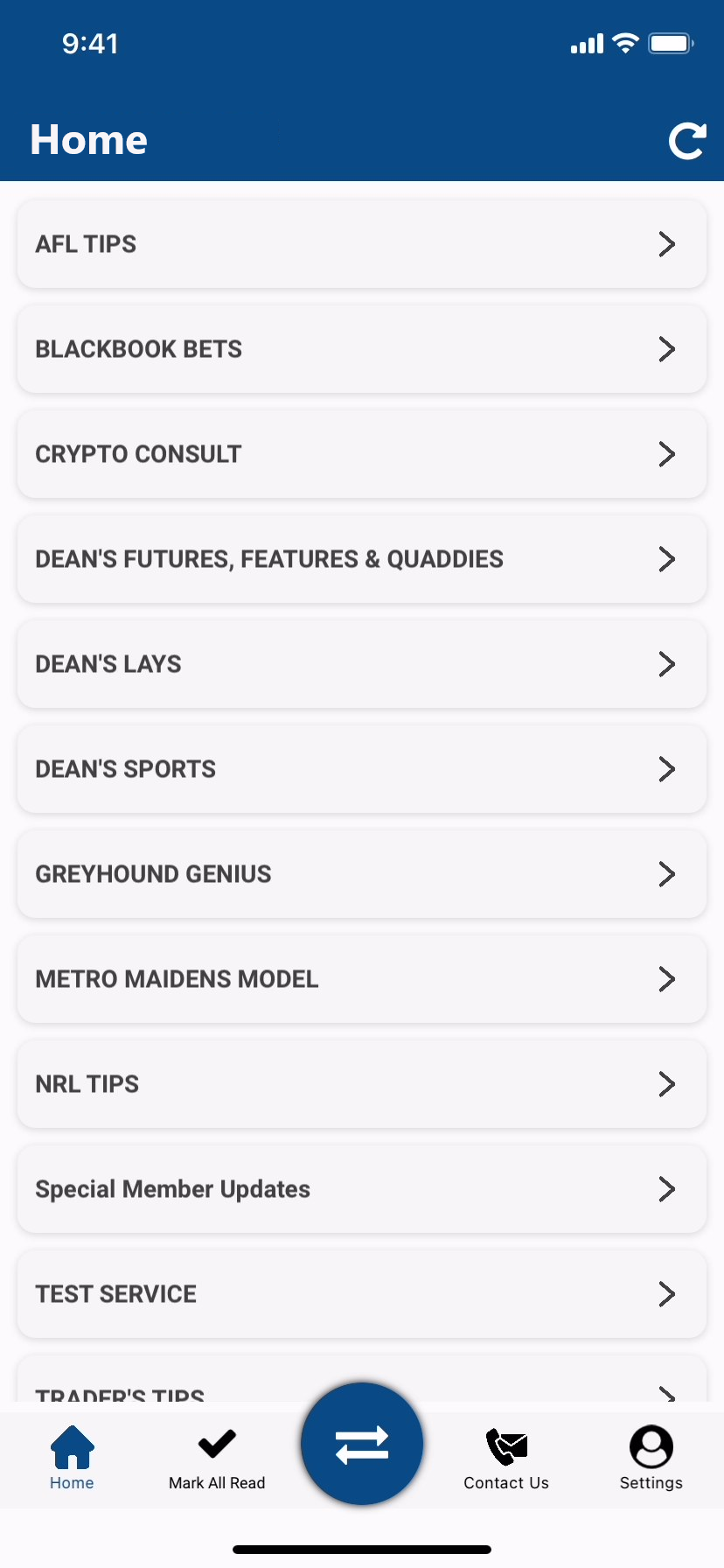Open BLACKBOOK BETS
The height and width of the screenshot is (1568, 724).
tap(362, 349)
